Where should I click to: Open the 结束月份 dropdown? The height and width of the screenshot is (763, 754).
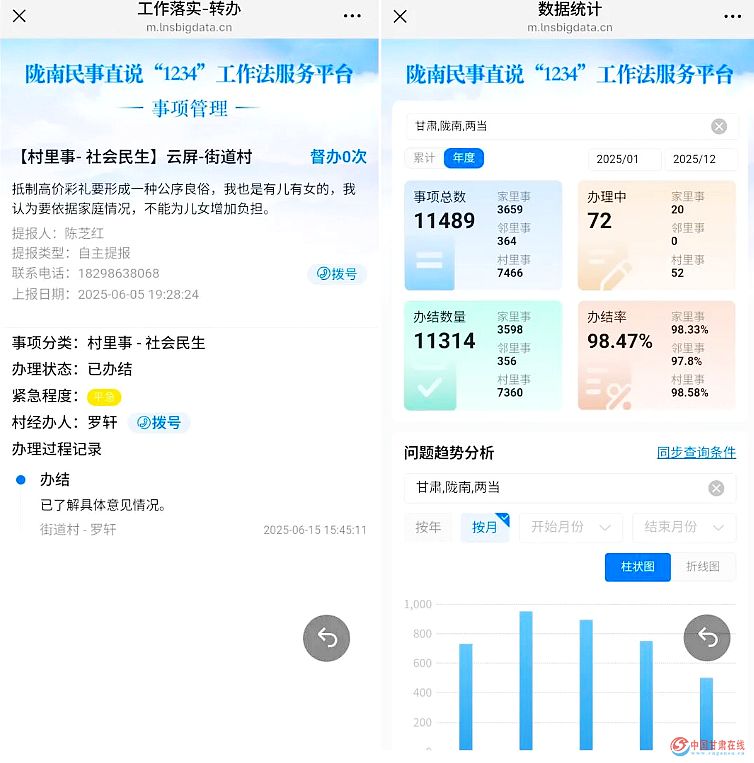point(684,526)
